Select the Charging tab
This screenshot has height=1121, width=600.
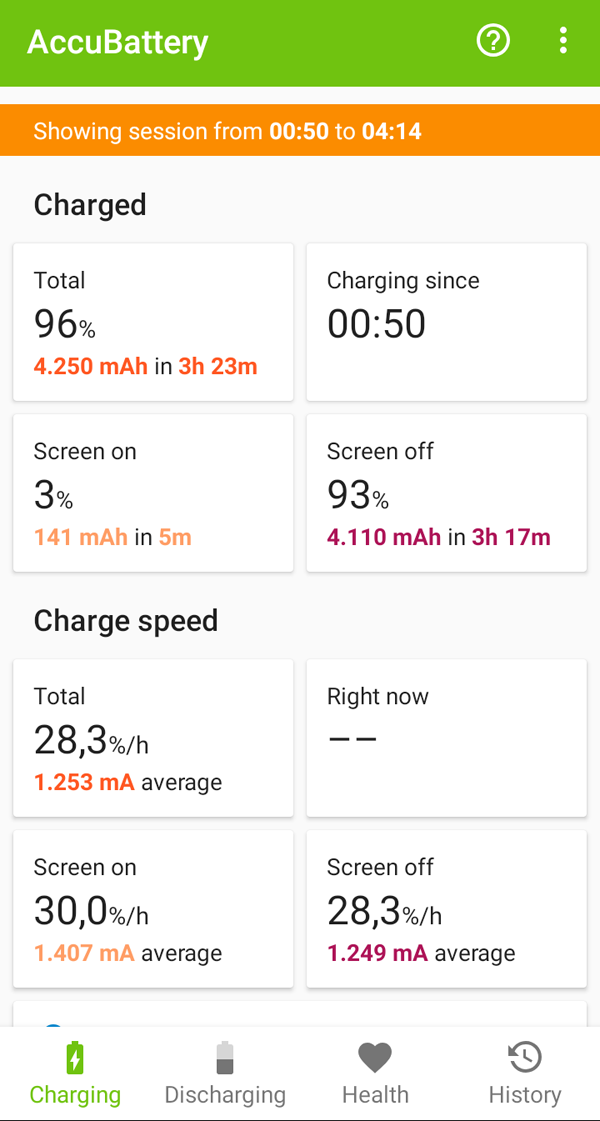point(75,1073)
